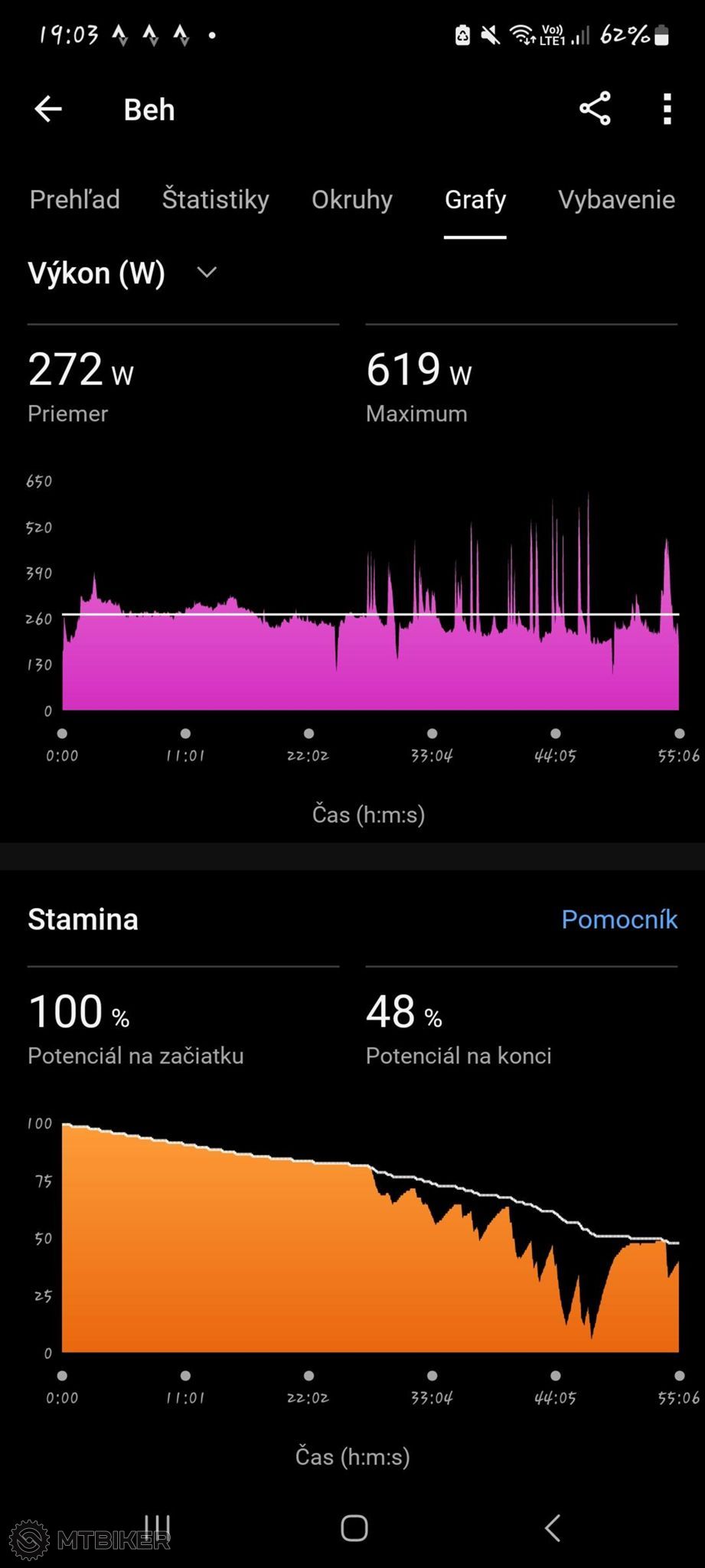This screenshot has width=705, height=1568.
Task: Share this run activity
Action: (x=595, y=109)
